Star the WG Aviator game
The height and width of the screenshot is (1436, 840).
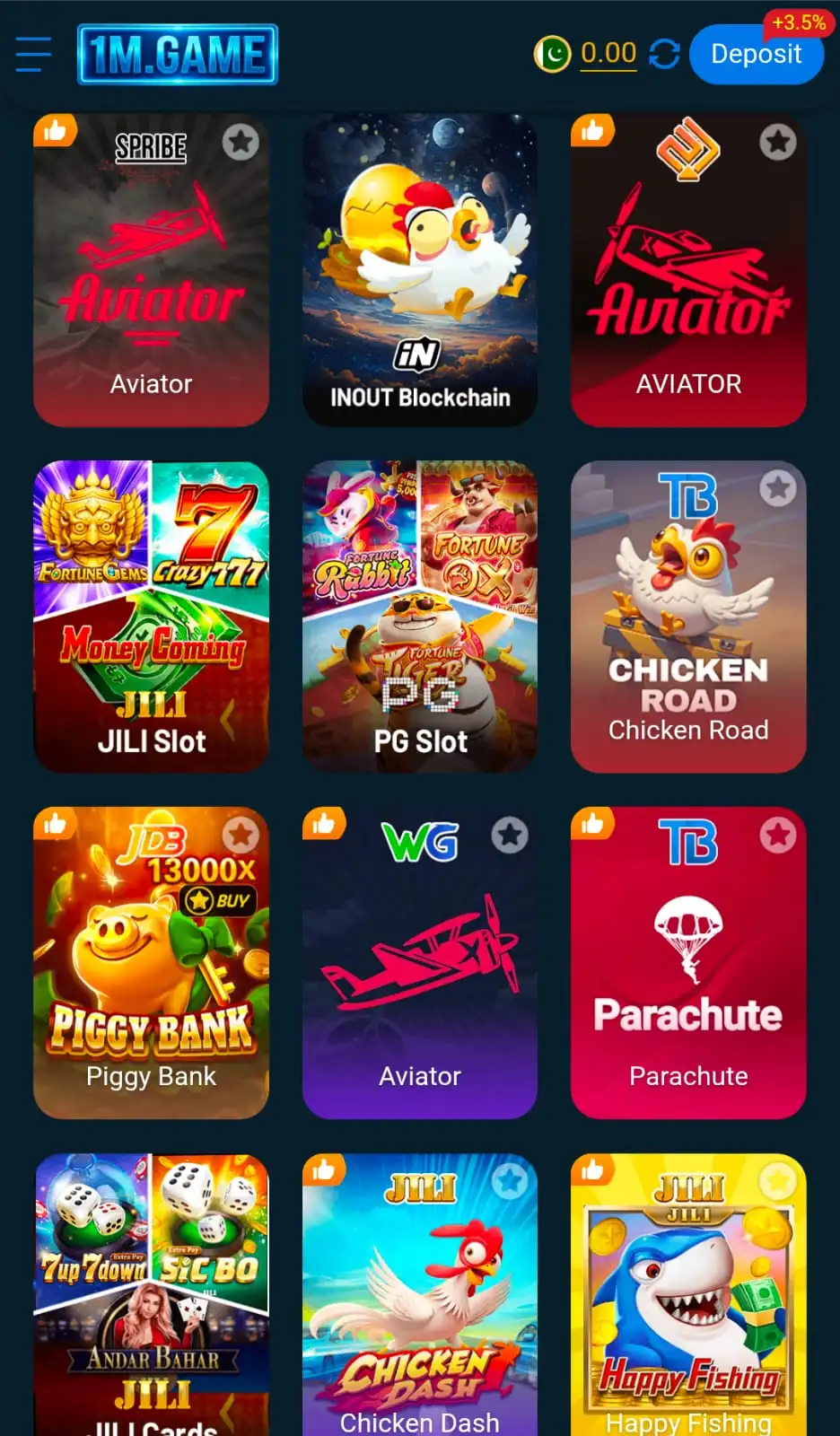[510, 835]
